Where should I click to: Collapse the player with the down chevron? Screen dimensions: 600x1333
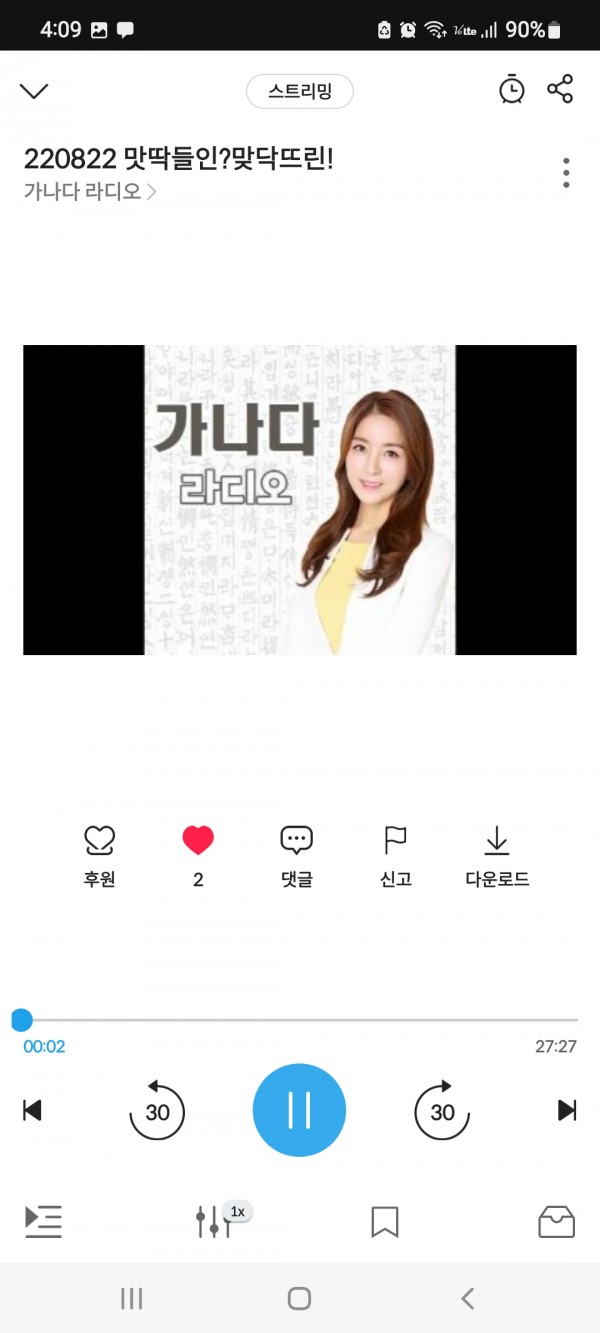tap(34, 91)
